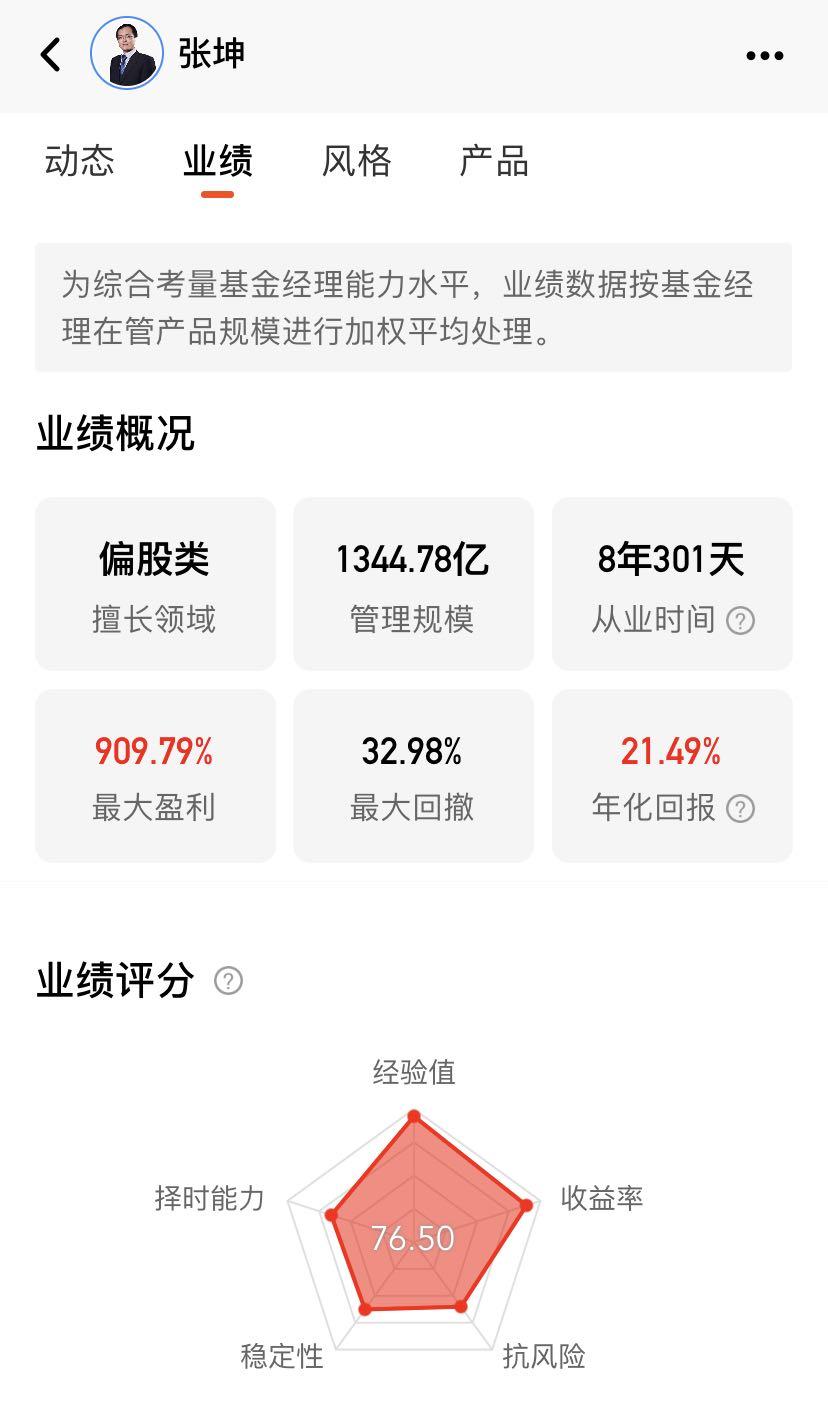828x1422 pixels.
Task: Tap the help icon next to 年化回报
Action: [x=740, y=809]
